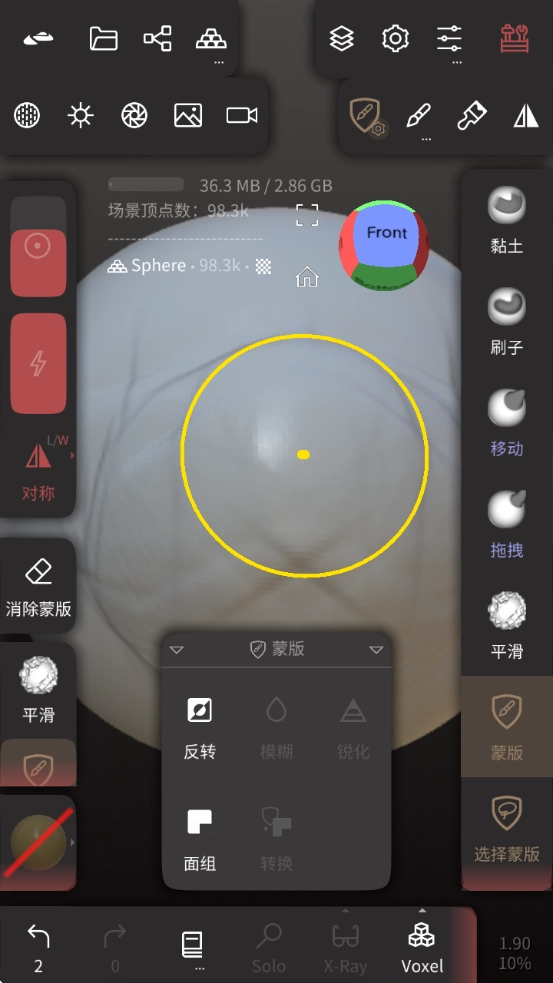
Task: Collapse the 蒙版 panel right arrow
Action: 376,649
